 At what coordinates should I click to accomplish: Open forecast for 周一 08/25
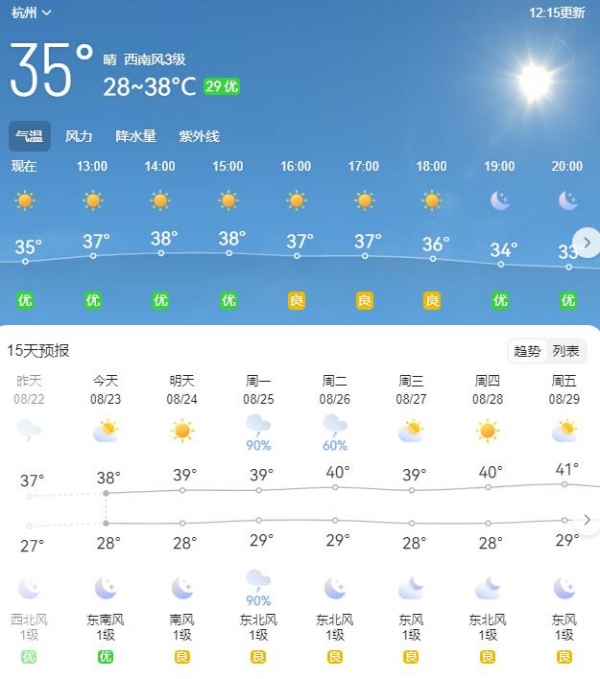coord(258,390)
